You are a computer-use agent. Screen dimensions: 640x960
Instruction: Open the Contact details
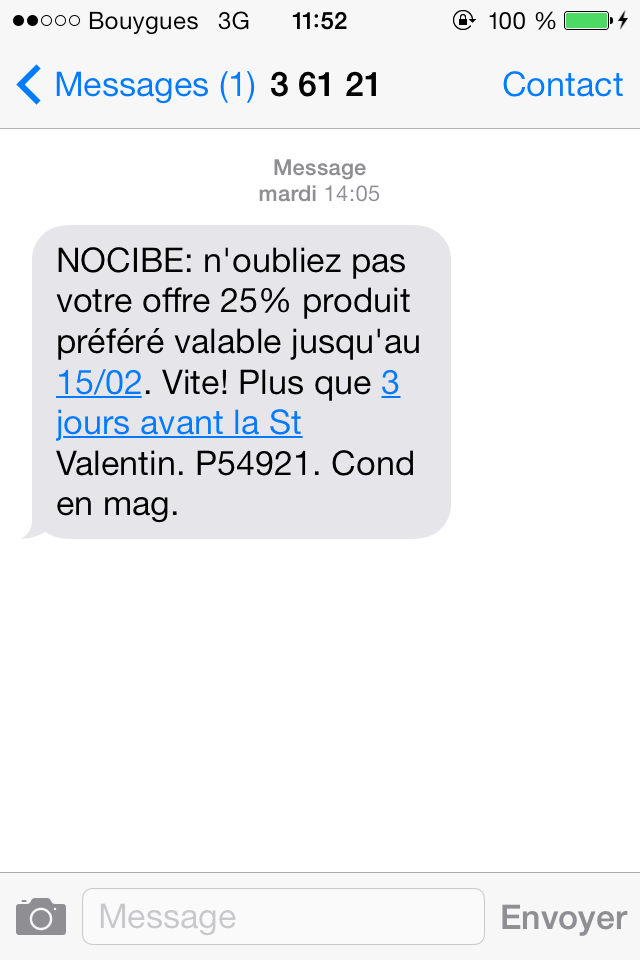click(x=562, y=85)
